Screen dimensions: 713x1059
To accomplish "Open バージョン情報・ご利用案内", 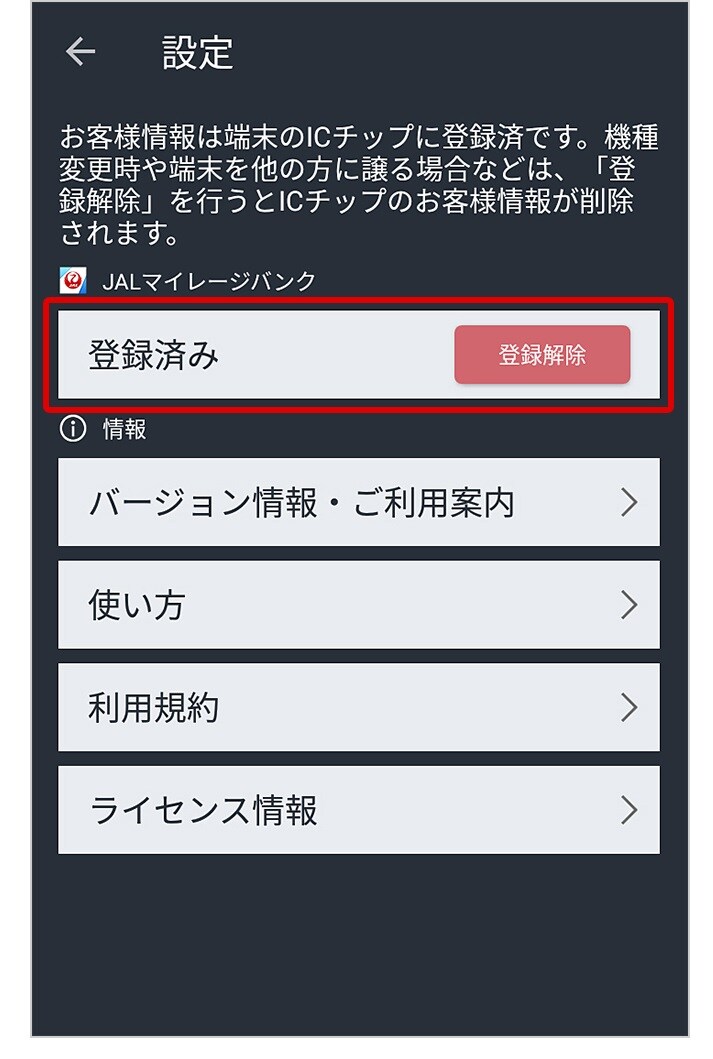I will click(358, 502).
